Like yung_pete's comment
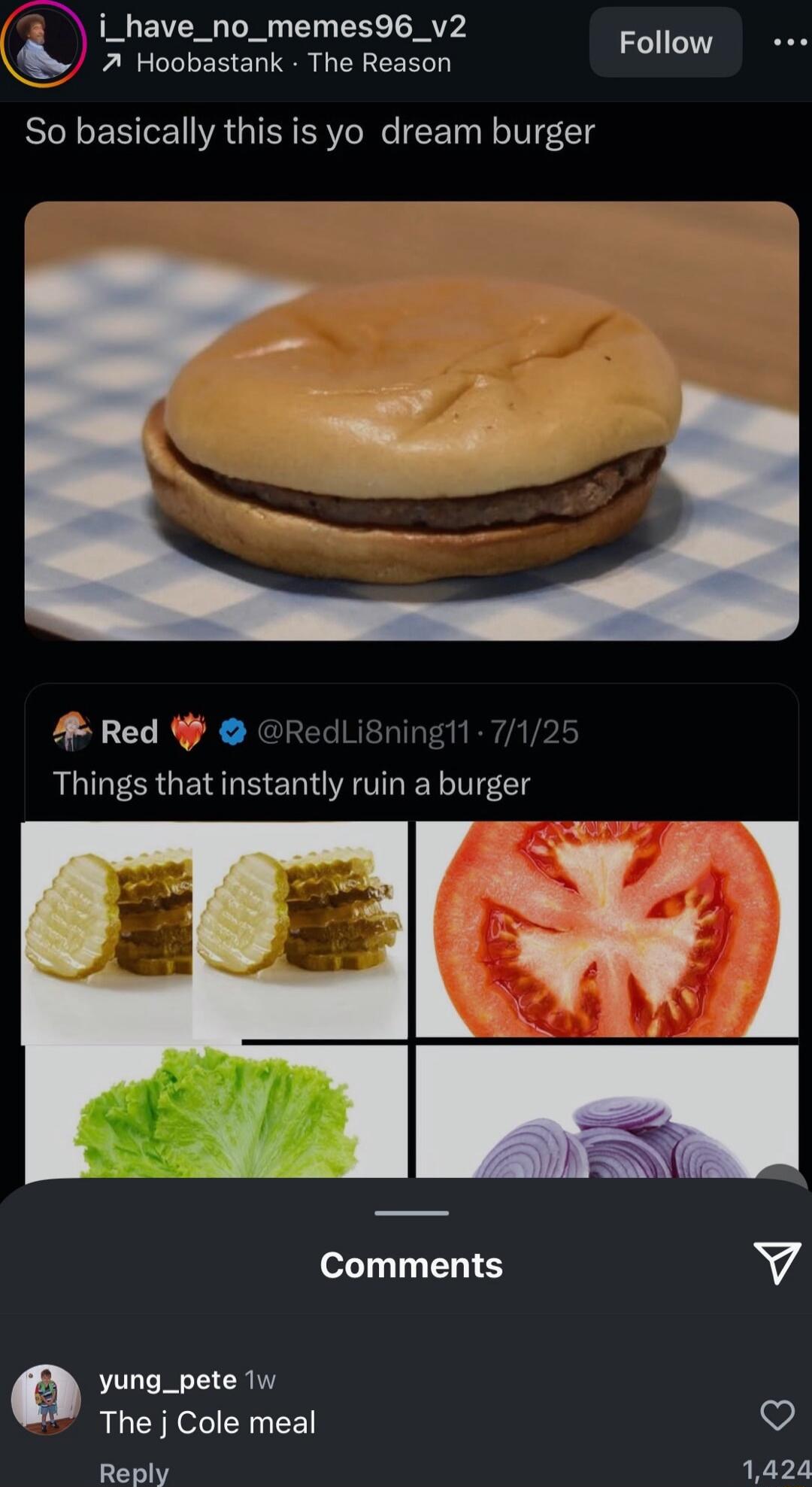 (777, 1415)
